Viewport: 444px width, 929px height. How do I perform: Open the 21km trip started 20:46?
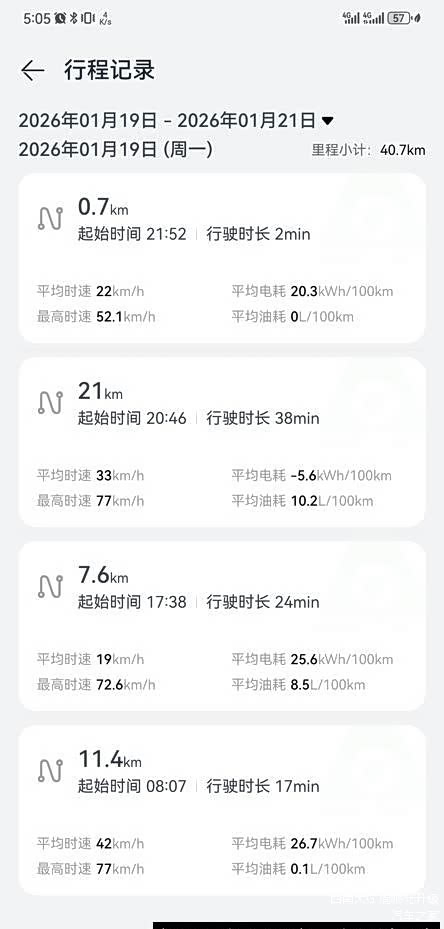[222, 442]
